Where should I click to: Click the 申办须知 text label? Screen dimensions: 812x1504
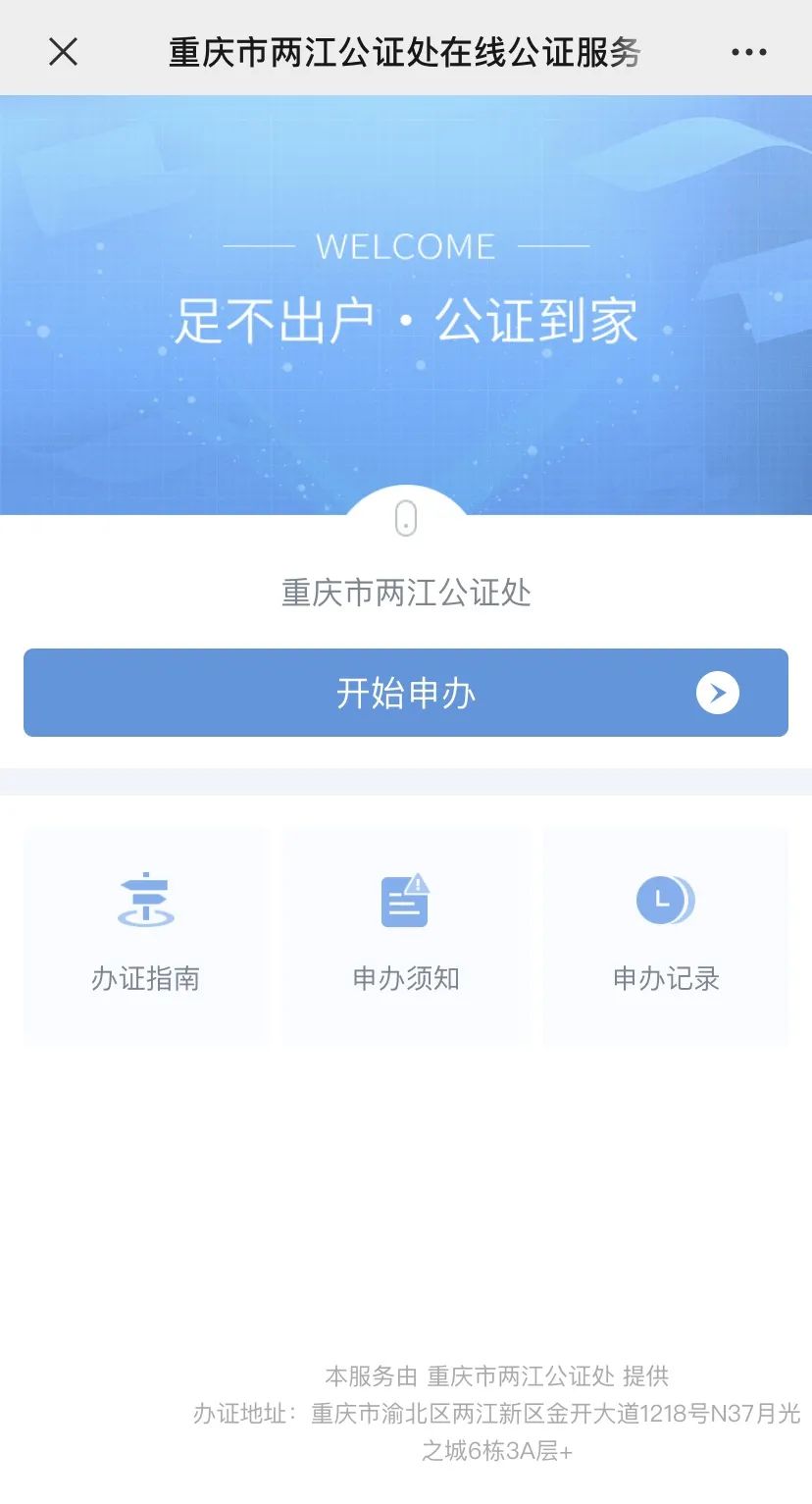[x=405, y=977]
